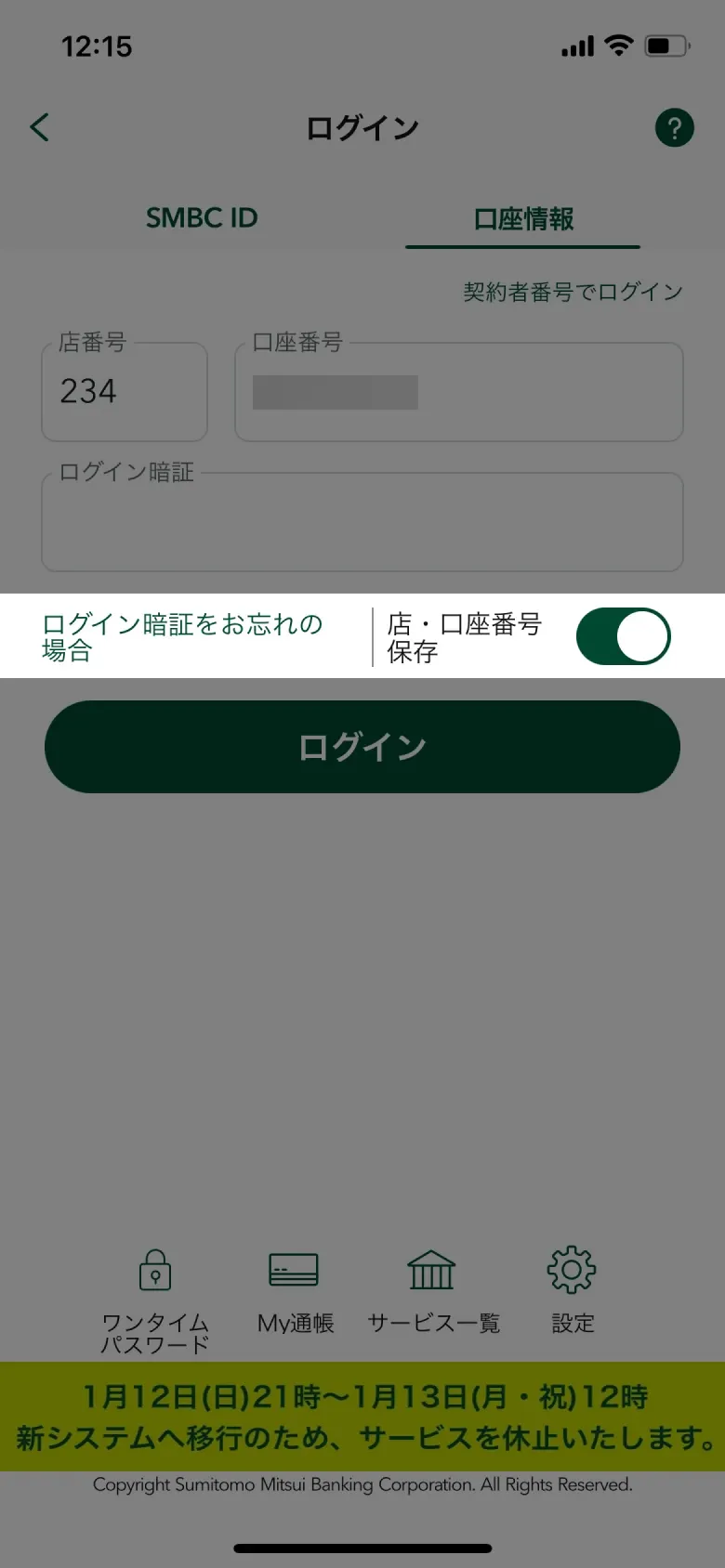
Task: Switch to the SMBC ID tab
Action: click(202, 217)
